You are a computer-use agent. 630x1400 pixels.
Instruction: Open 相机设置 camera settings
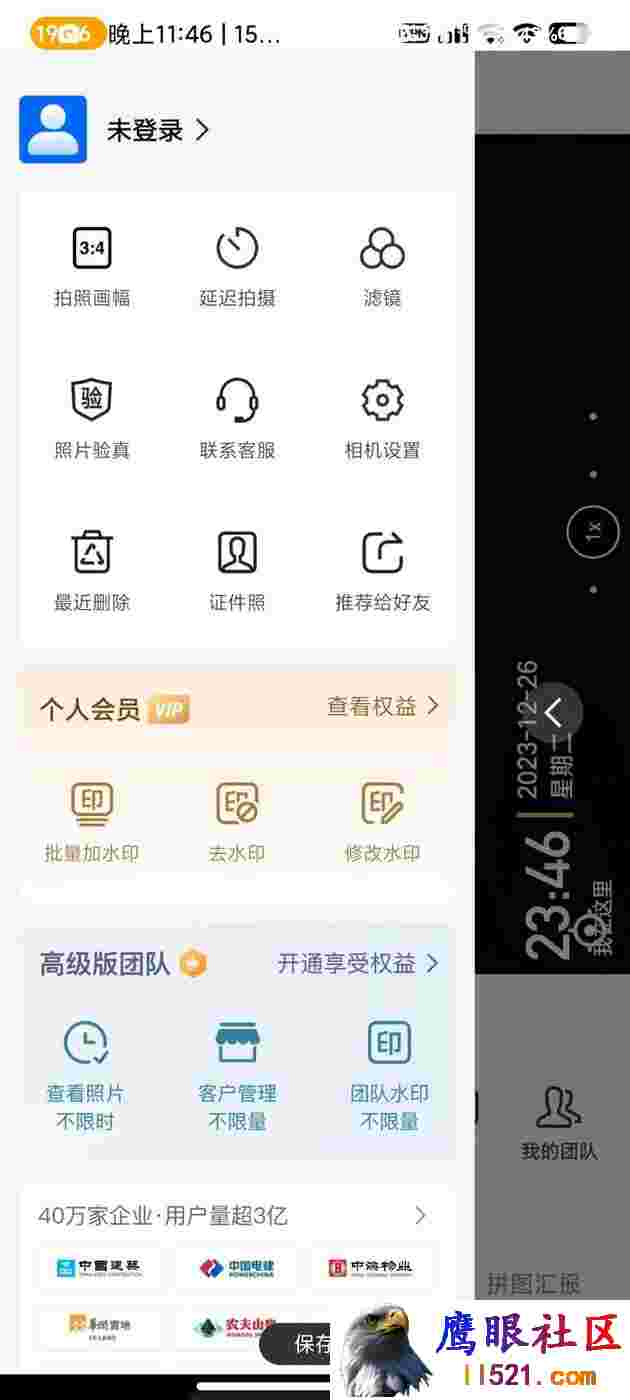[382, 419]
